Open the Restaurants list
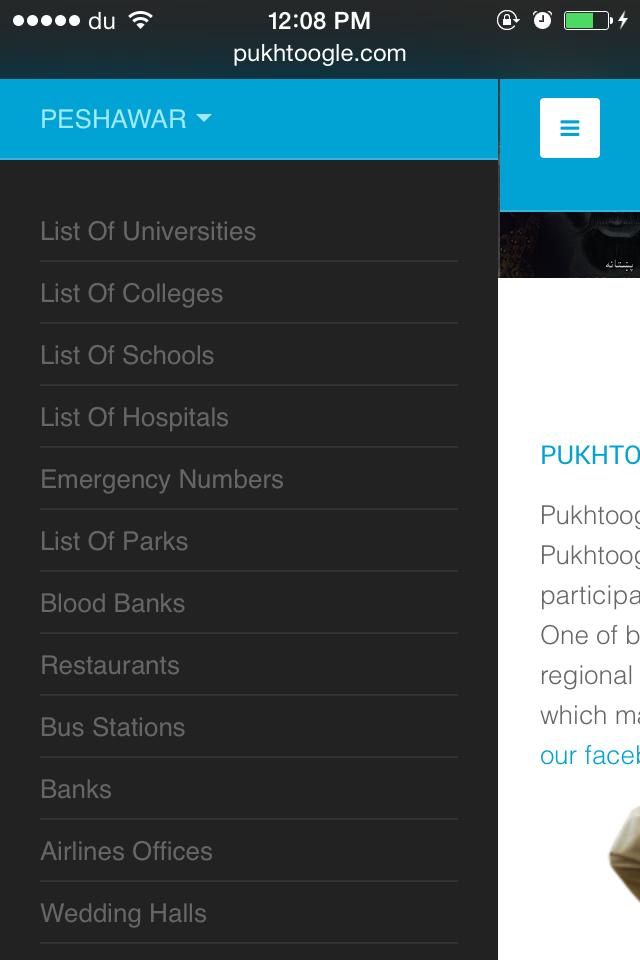The width and height of the screenshot is (640, 960). tap(110, 665)
